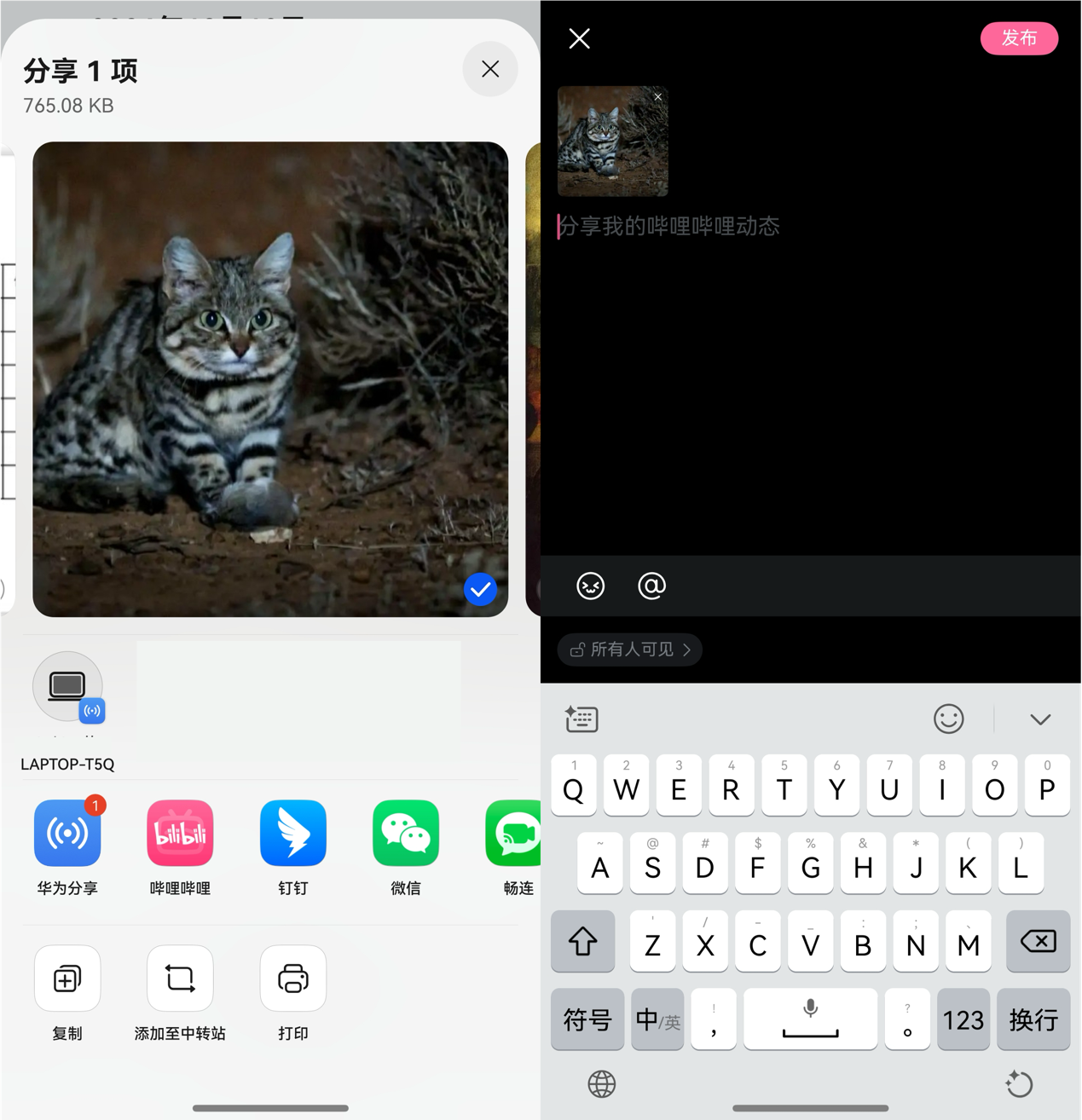This screenshot has height=1120, width=1082.
Task: Tap 发布 to publish the post
Action: 1019,38
